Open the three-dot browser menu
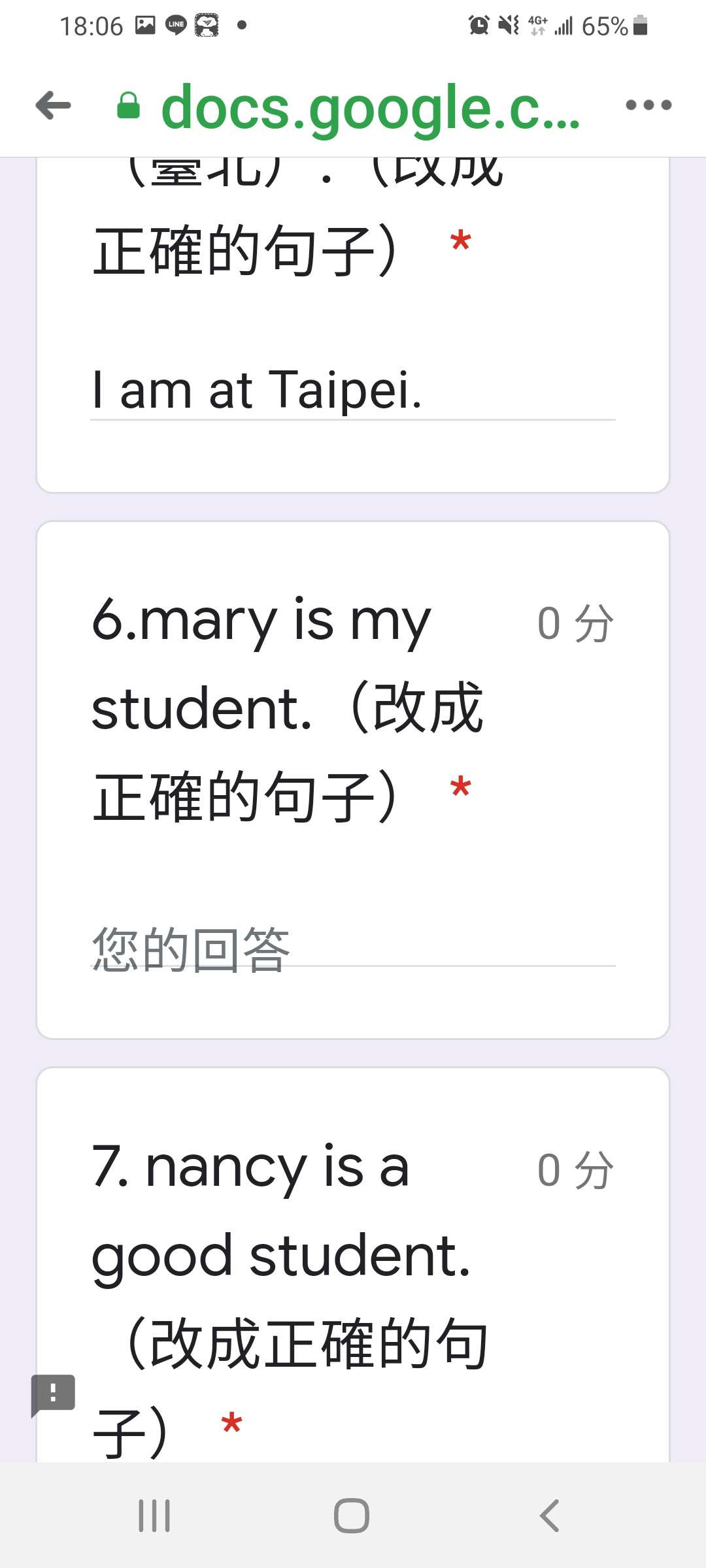Screen dimensions: 706x1568 coord(648,105)
